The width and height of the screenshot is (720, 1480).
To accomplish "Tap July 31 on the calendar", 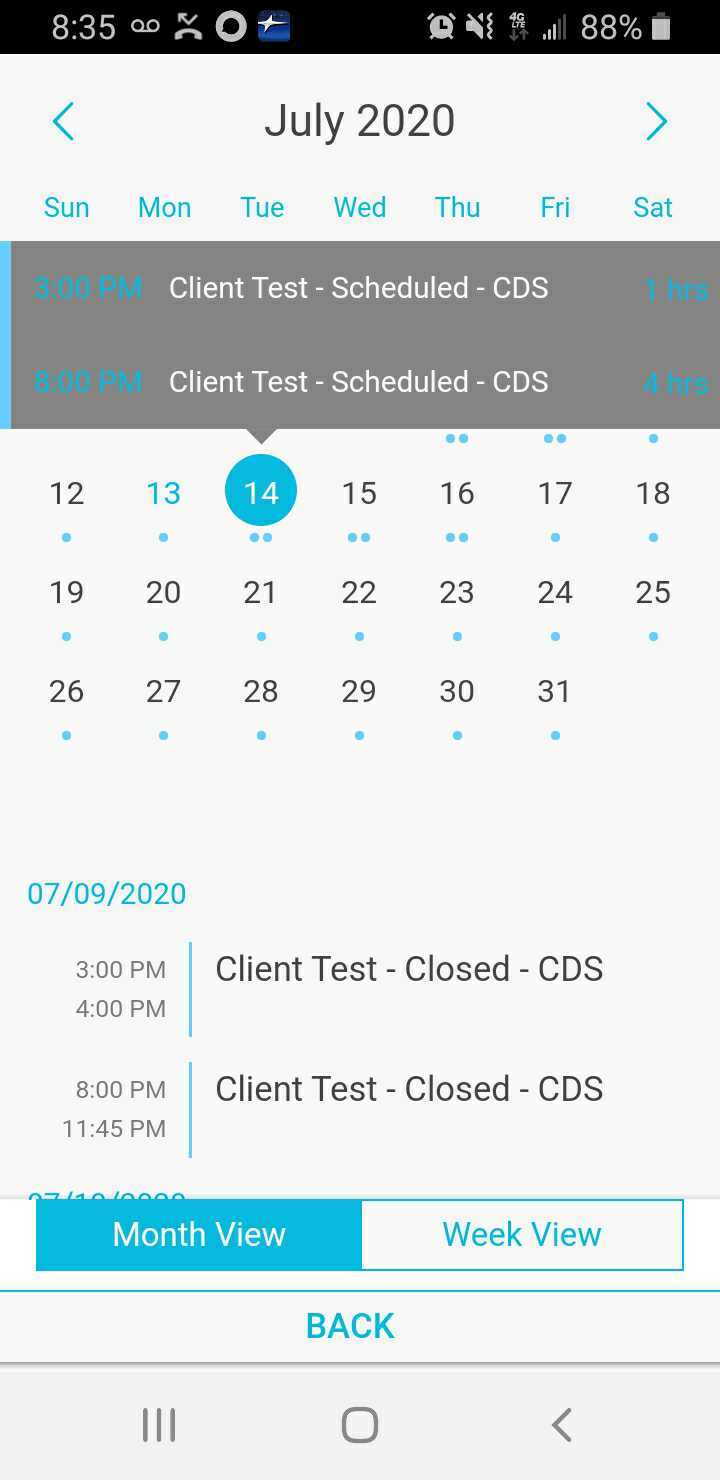I will click(x=555, y=691).
